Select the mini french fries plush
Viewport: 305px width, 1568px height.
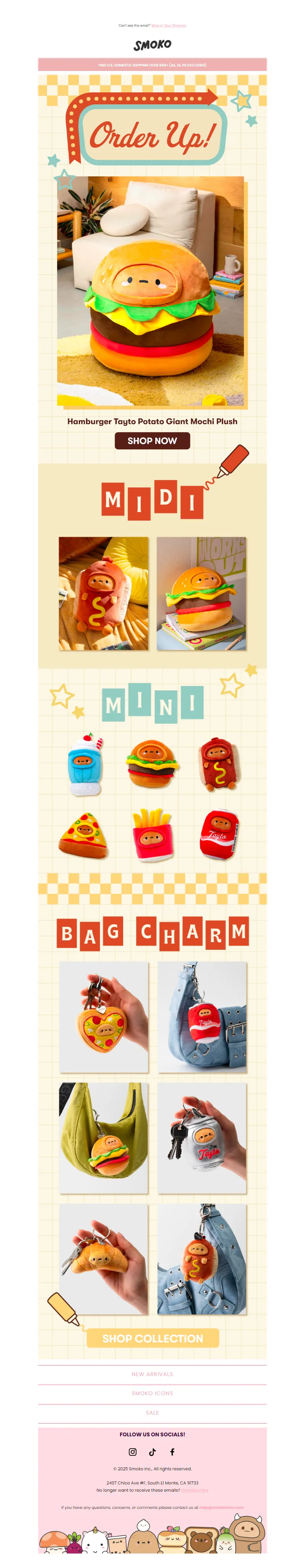click(x=152, y=835)
